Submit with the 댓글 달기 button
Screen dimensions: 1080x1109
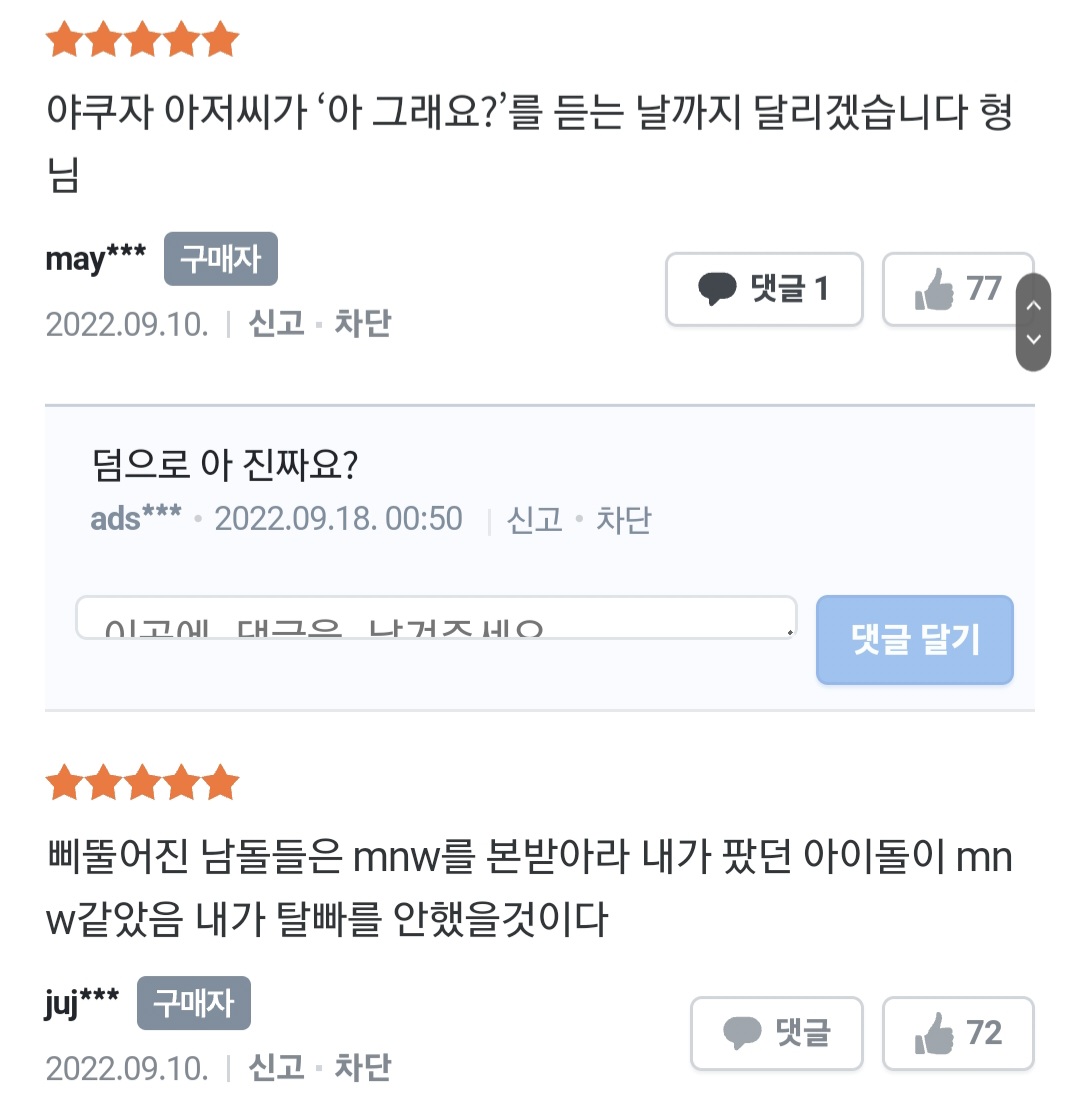(x=914, y=640)
